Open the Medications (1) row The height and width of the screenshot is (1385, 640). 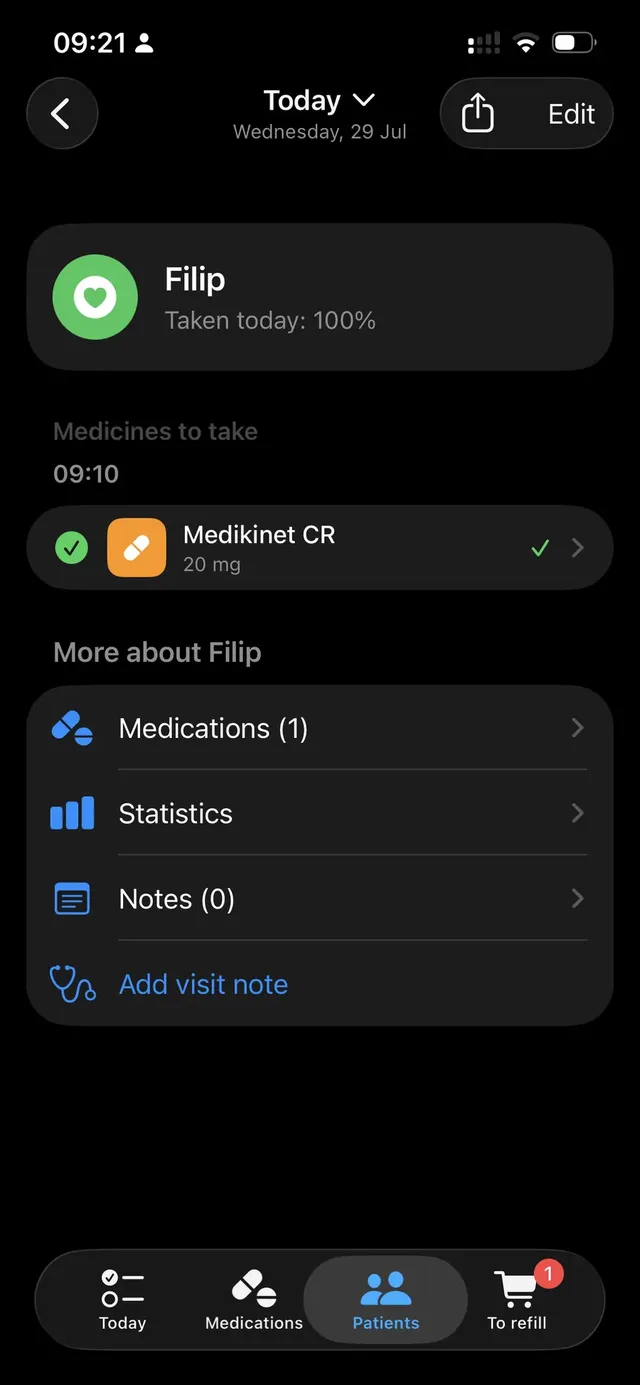tap(320, 728)
